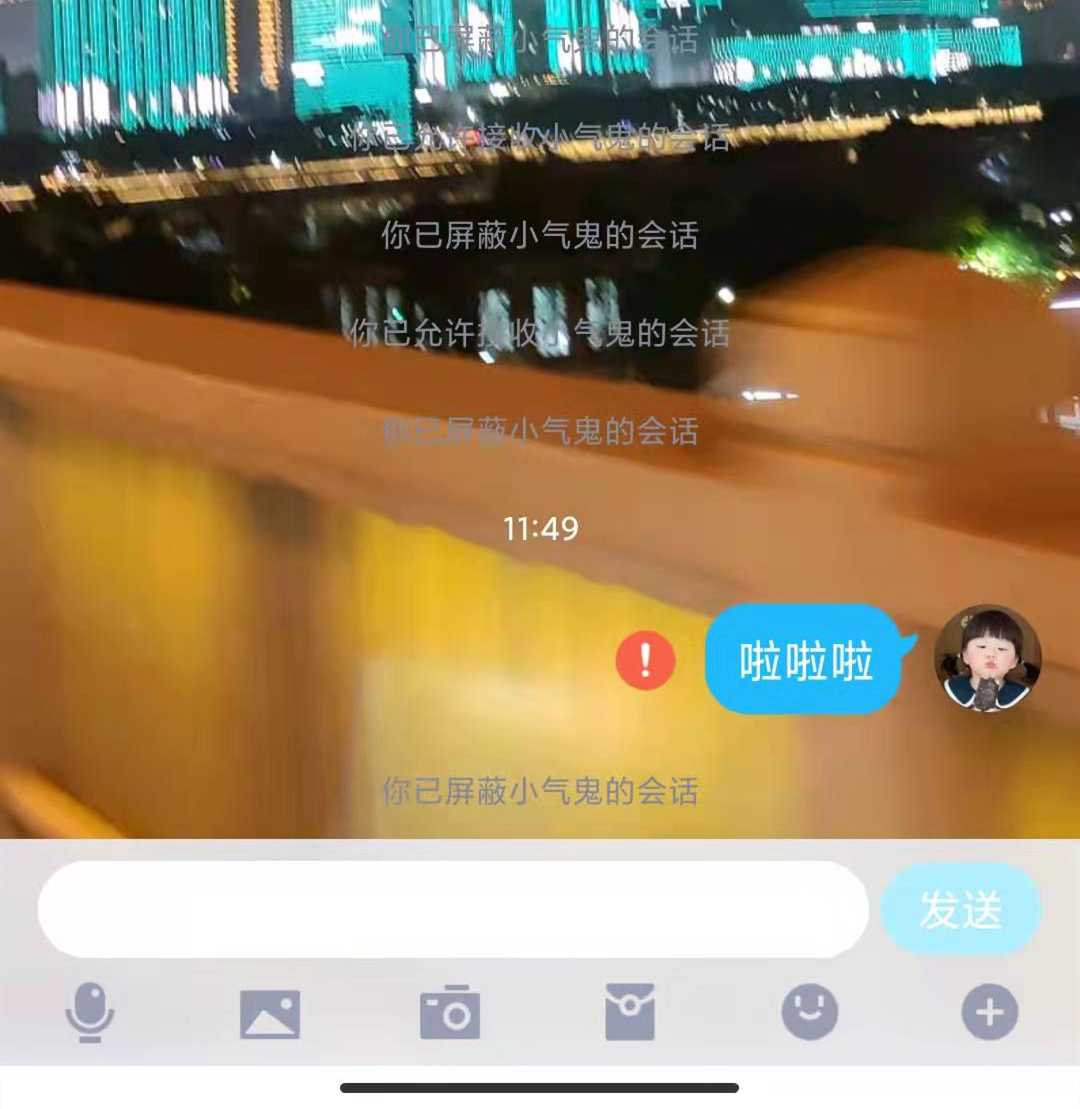Tap the 啦啦啦 message bubble
1080x1109 pixels.
pos(806,660)
